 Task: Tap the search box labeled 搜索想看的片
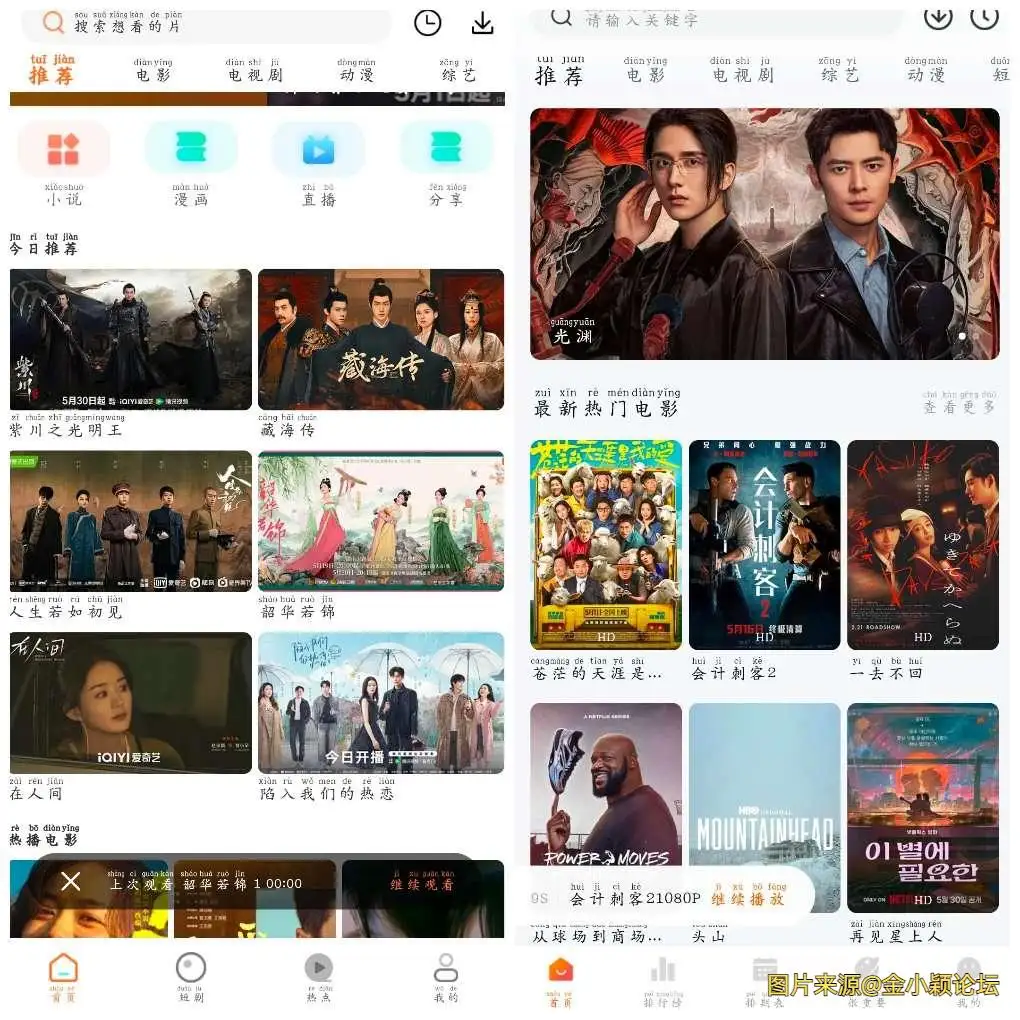click(200, 24)
